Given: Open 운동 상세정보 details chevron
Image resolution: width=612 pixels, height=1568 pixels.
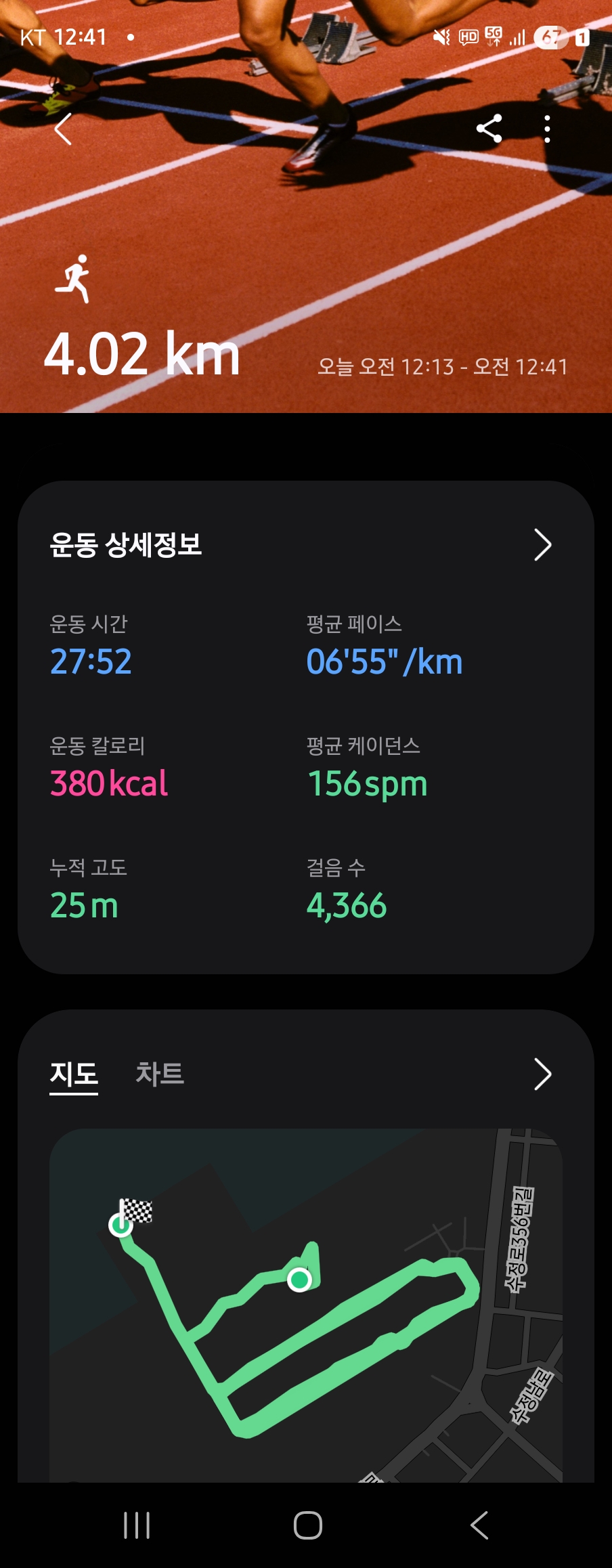Looking at the screenshot, I should [542, 545].
